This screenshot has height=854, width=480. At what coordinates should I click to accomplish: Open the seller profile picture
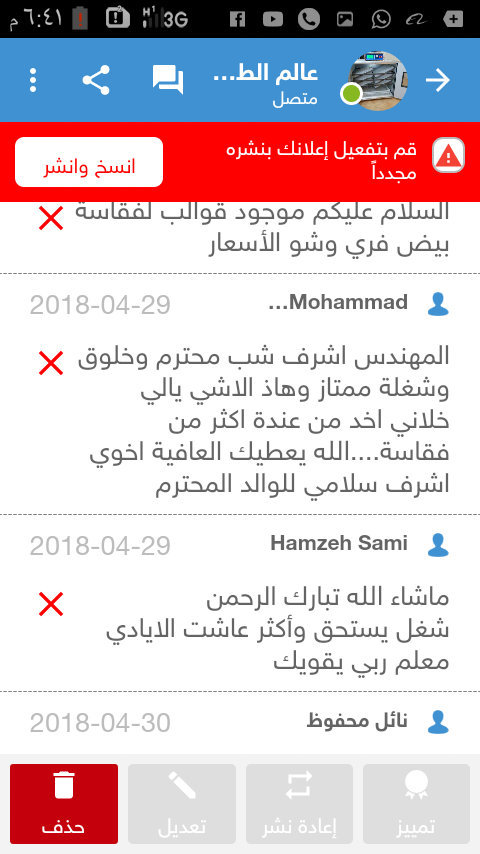(377, 80)
